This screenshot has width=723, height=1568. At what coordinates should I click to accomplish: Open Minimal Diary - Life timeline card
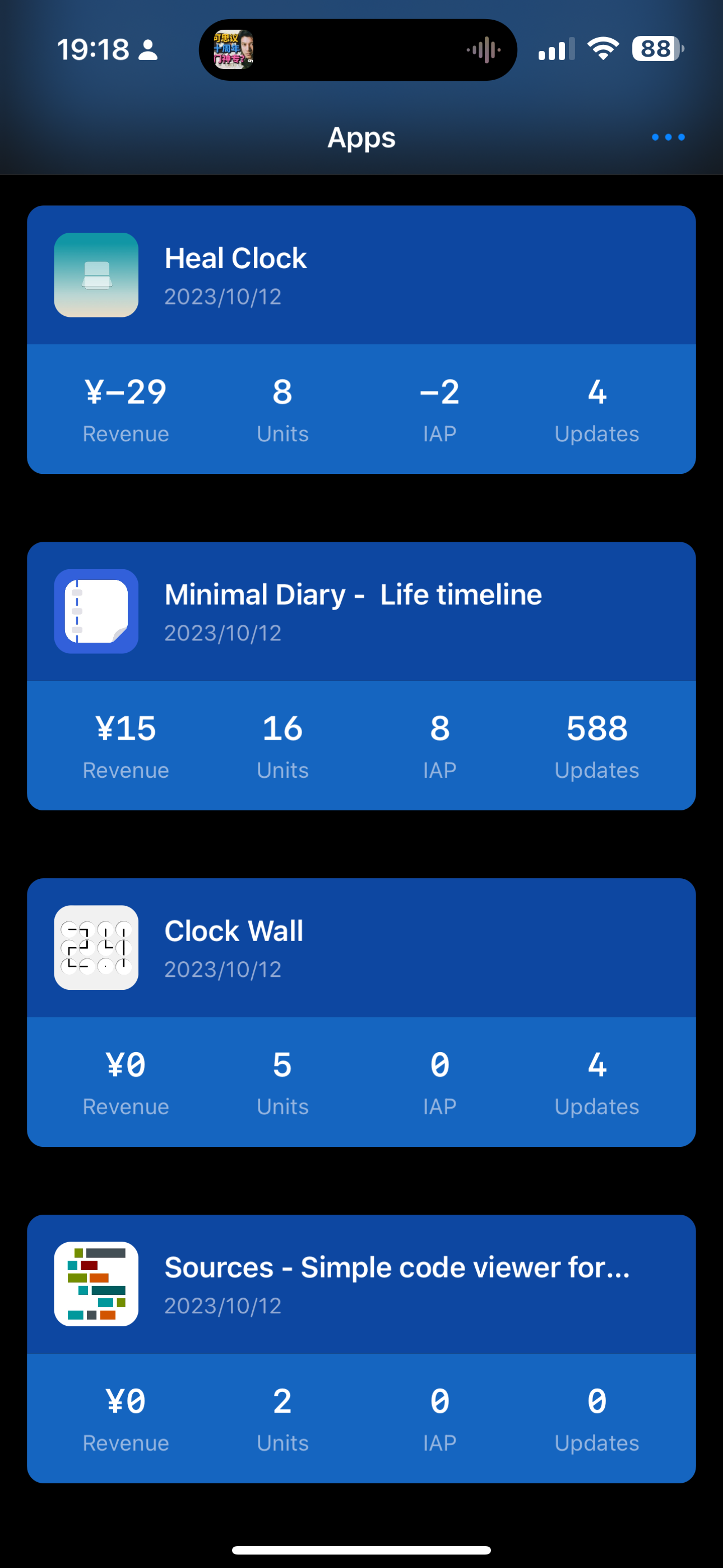361,676
